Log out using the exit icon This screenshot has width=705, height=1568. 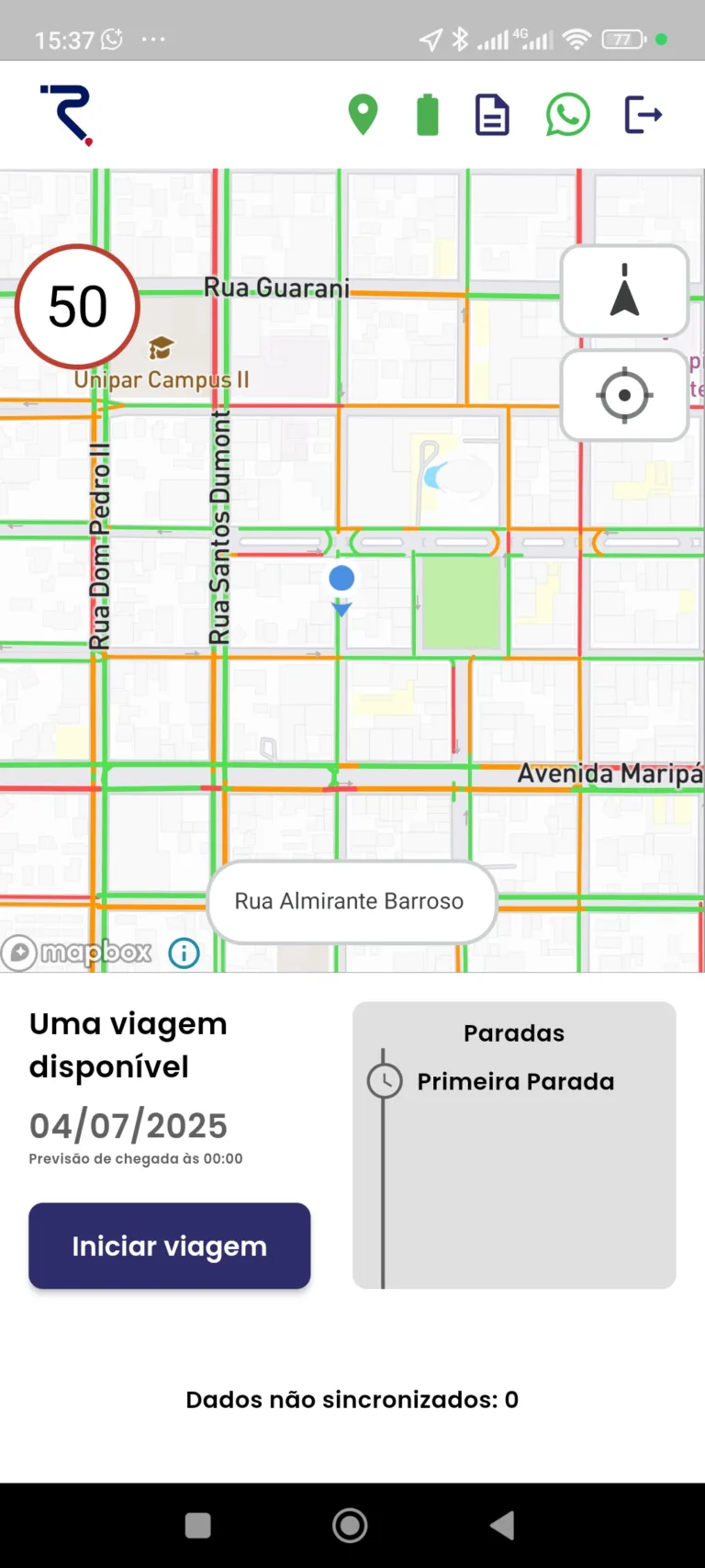click(643, 114)
